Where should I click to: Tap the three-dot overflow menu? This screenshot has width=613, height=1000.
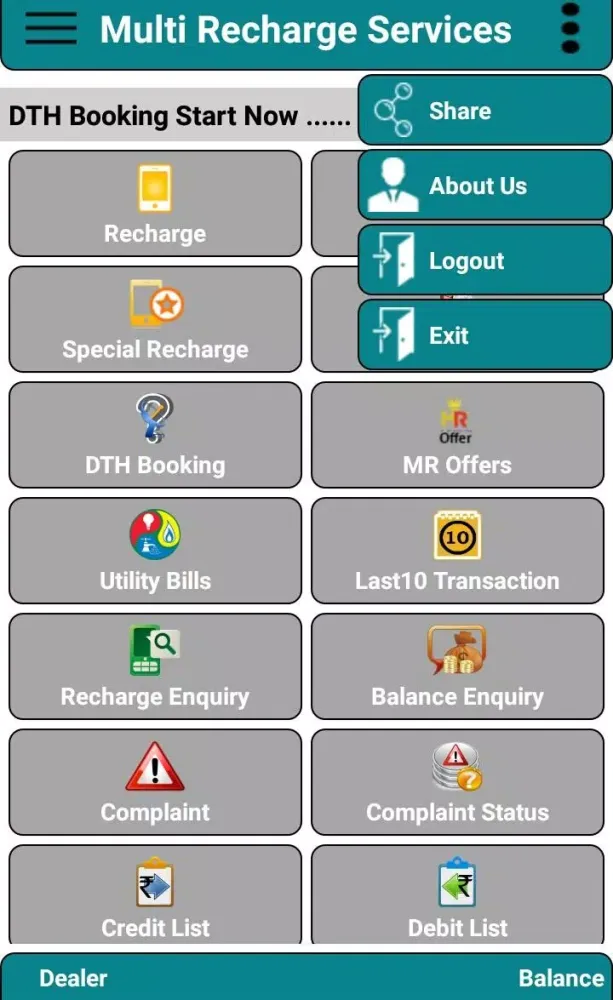571,29
